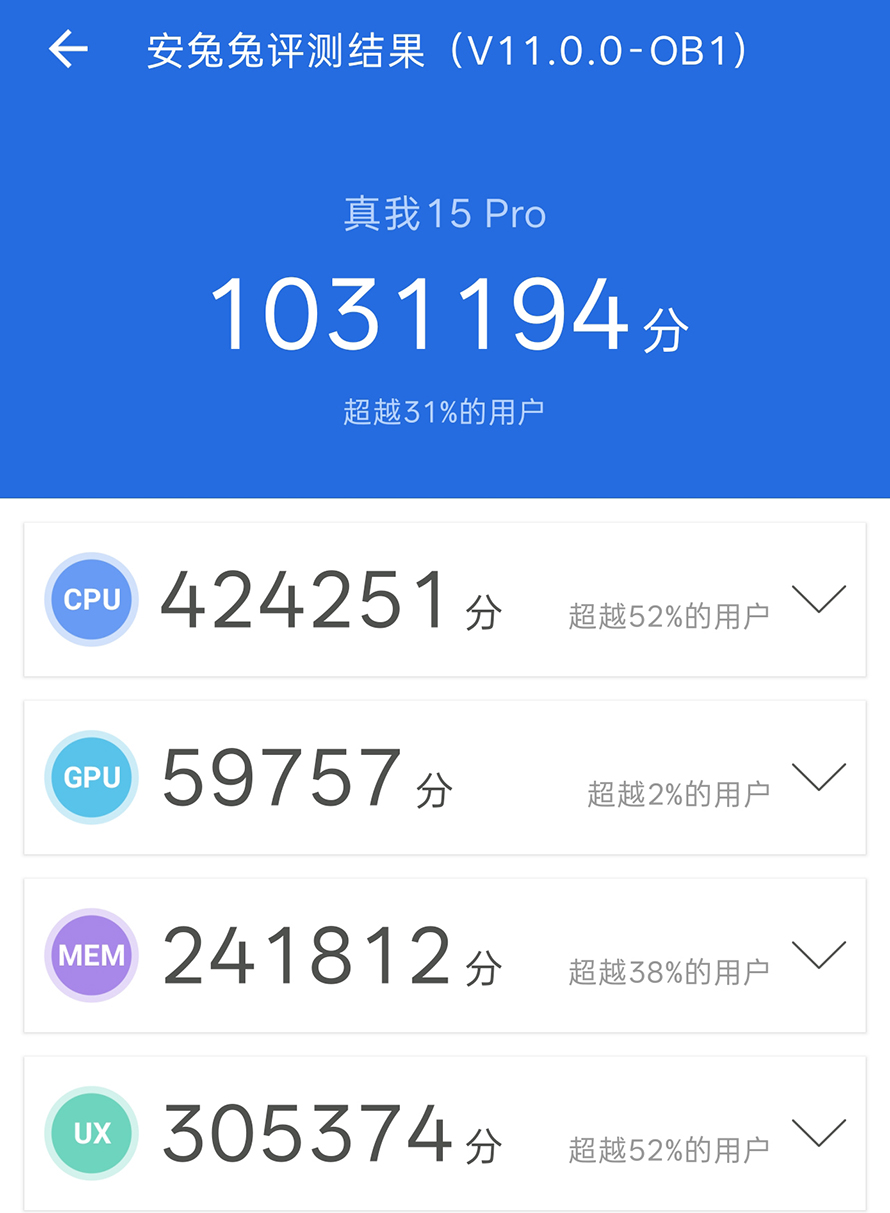Expand the CPU score details

(820, 599)
